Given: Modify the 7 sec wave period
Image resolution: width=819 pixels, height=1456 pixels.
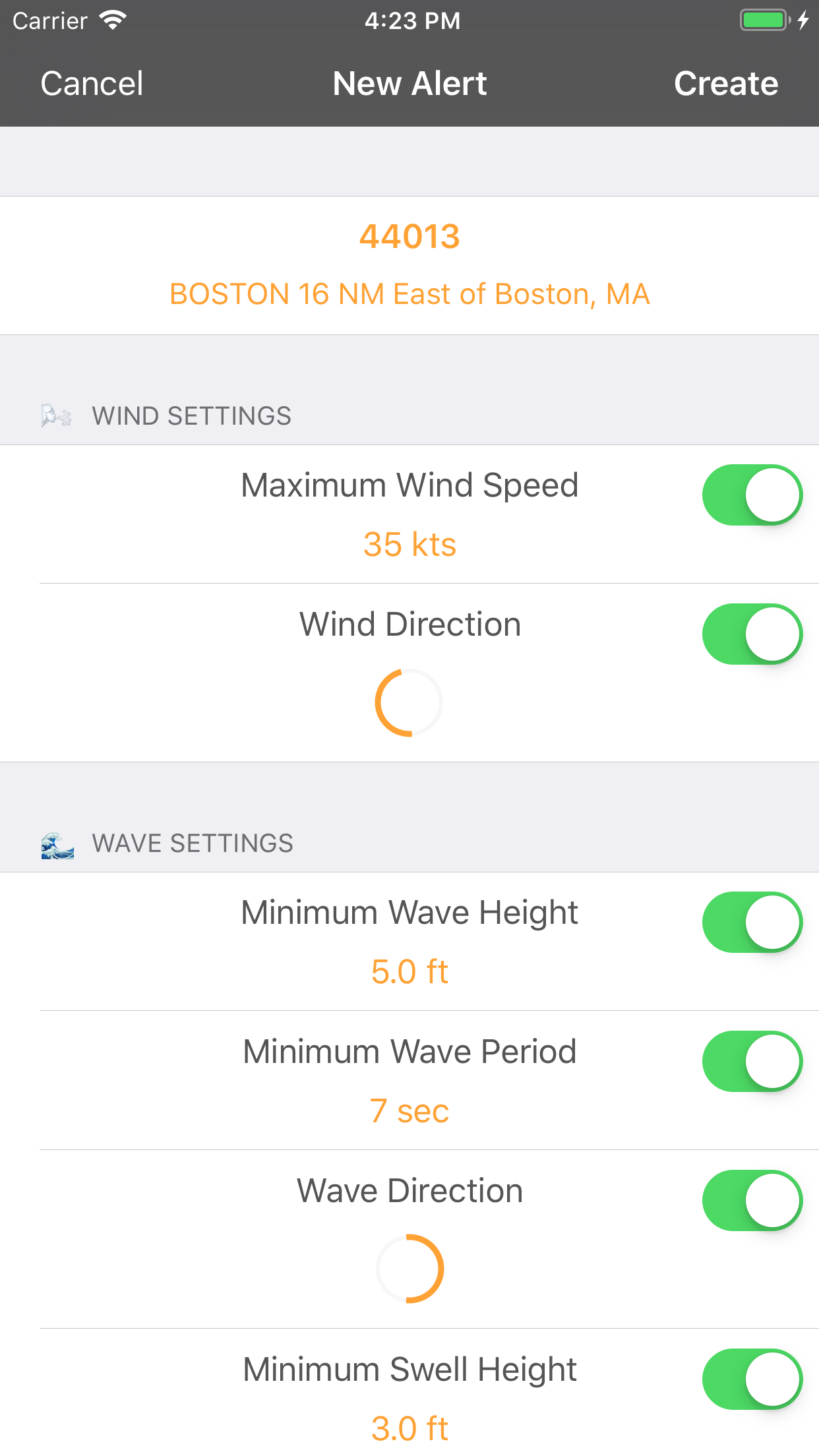Looking at the screenshot, I should coord(409,1111).
